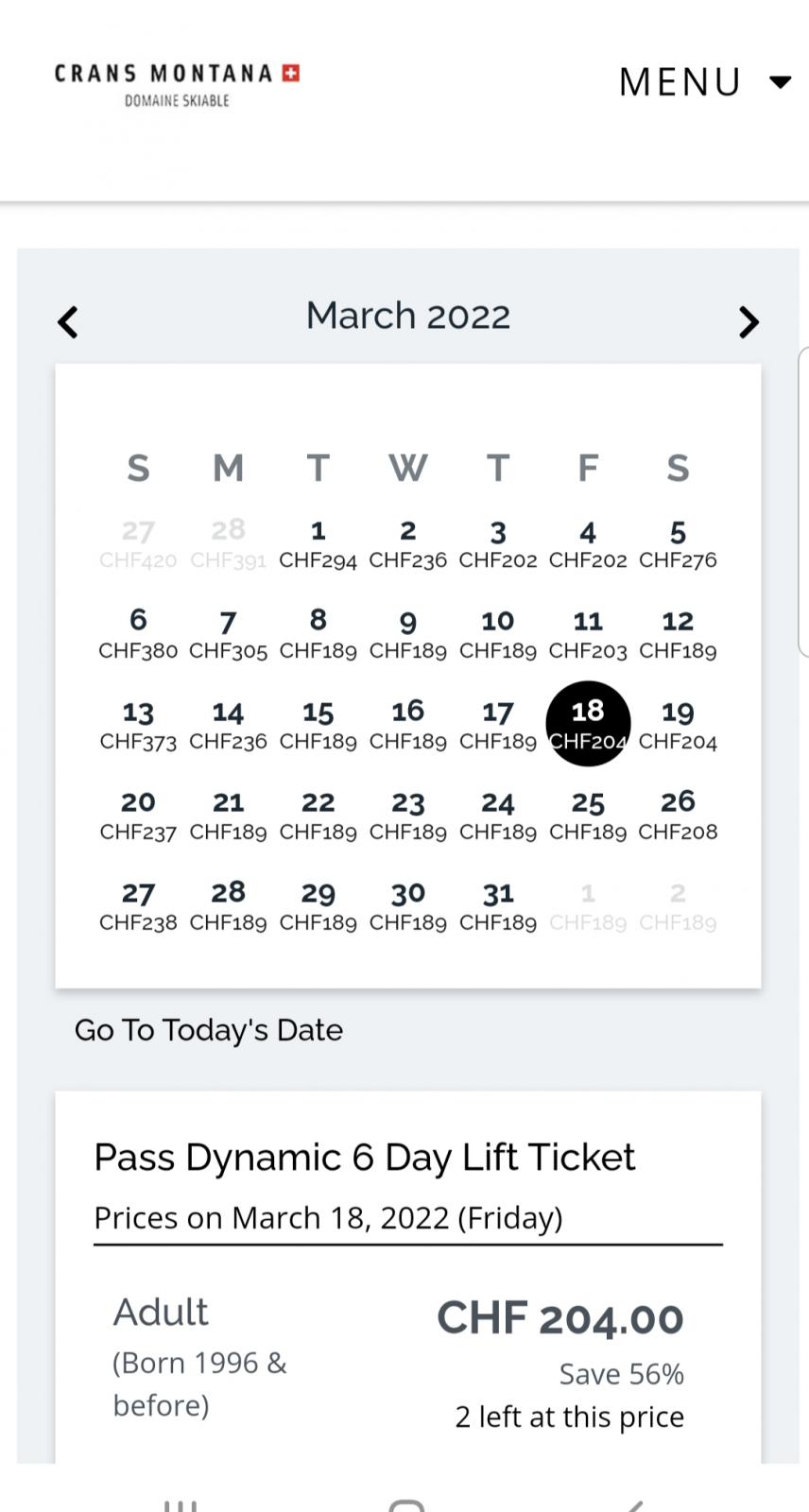The image size is (809, 1512).
Task: Open the MENU dropdown
Action: pyautogui.click(x=705, y=82)
